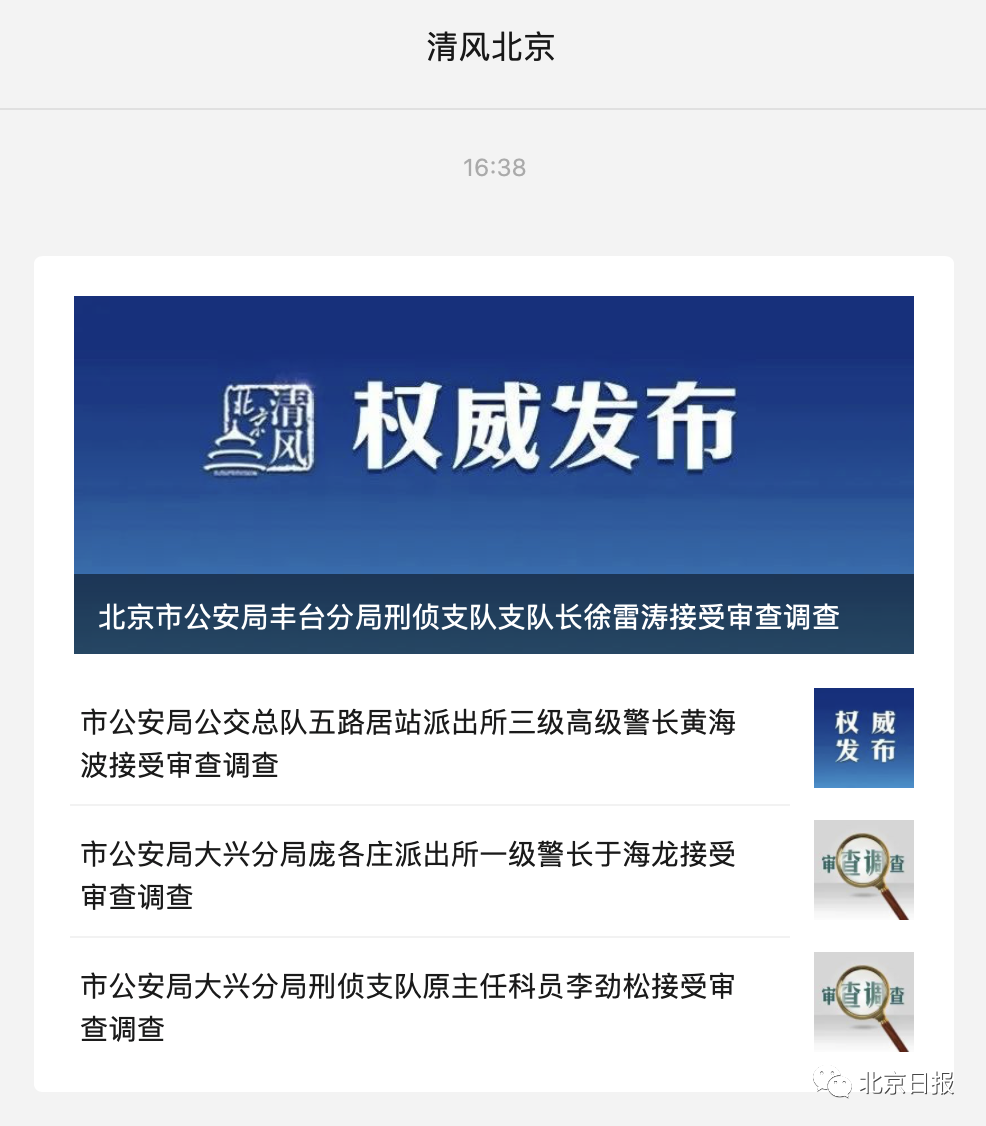Open the article about 李劲松 under investigation

click(408, 1007)
